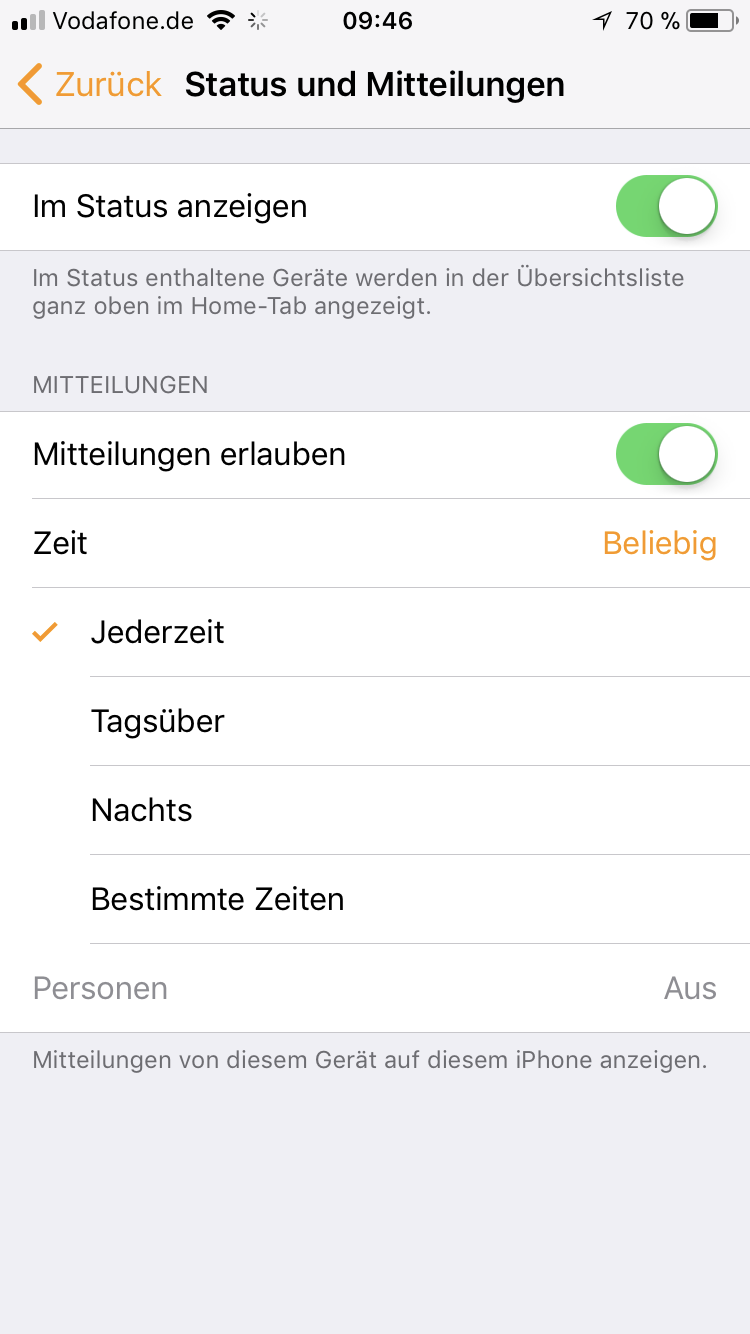This screenshot has height=1334, width=750.
Task: Go back via the Zurück button
Action: pos(90,85)
